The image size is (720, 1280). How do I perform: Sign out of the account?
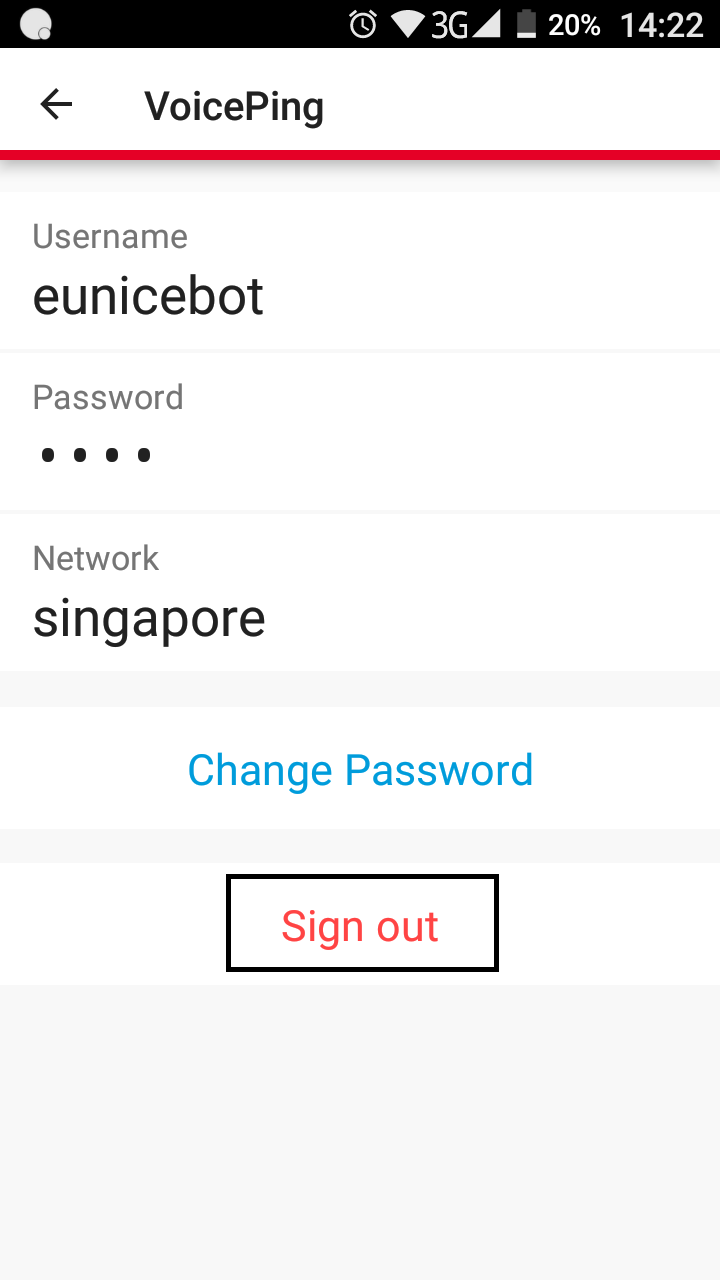click(362, 923)
